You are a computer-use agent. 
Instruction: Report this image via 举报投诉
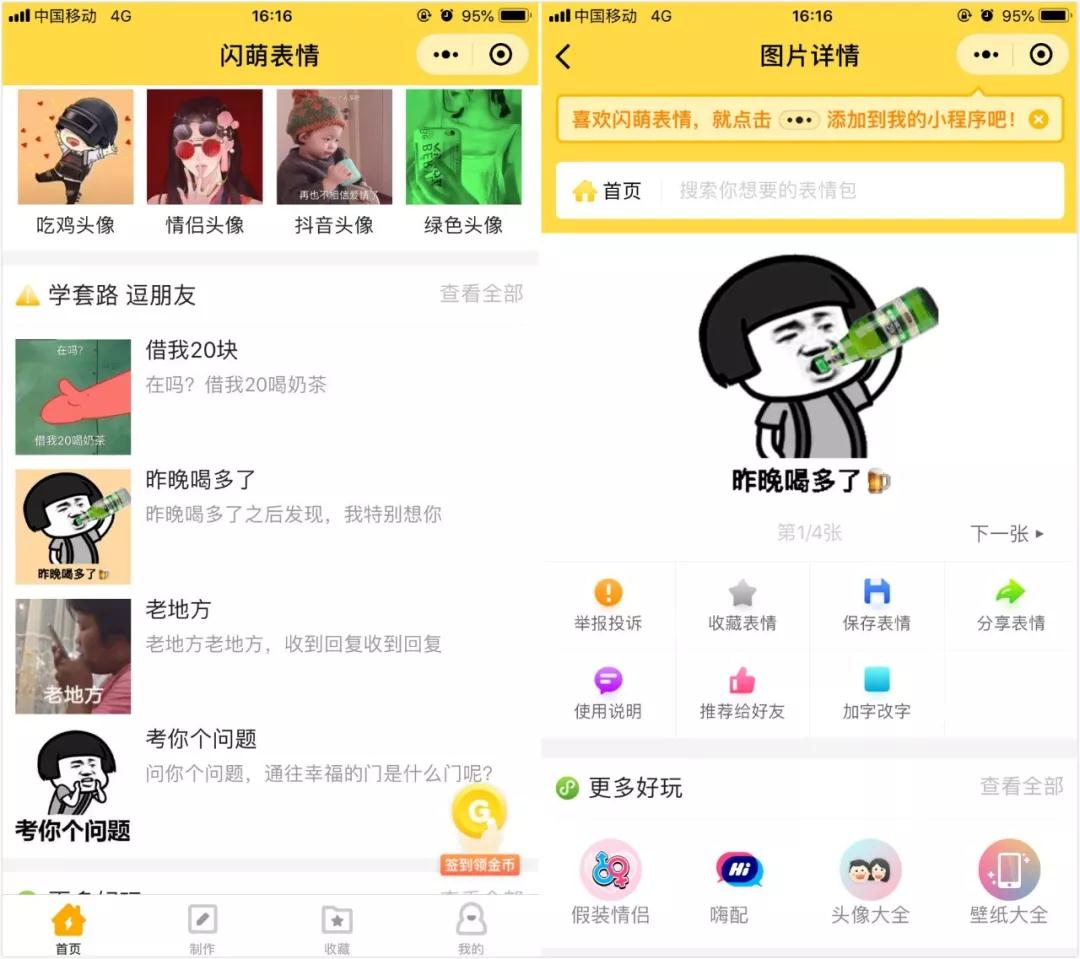(x=608, y=605)
